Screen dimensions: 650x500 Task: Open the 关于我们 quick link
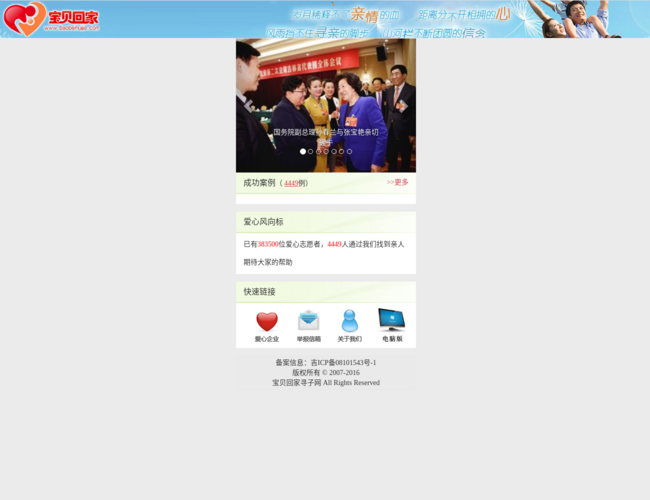pyautogui.click(x=349, y=325)
